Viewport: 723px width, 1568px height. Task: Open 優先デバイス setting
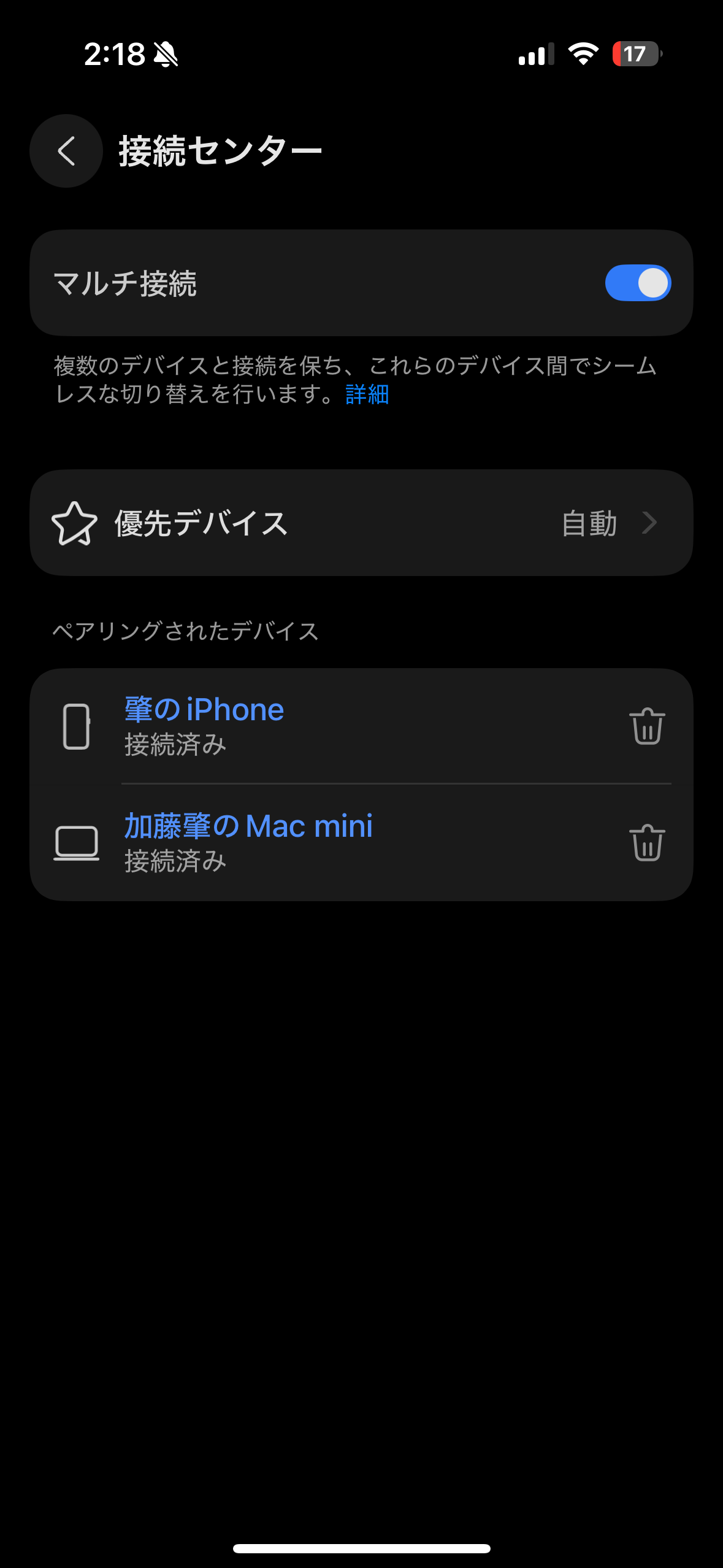point(361,523)
